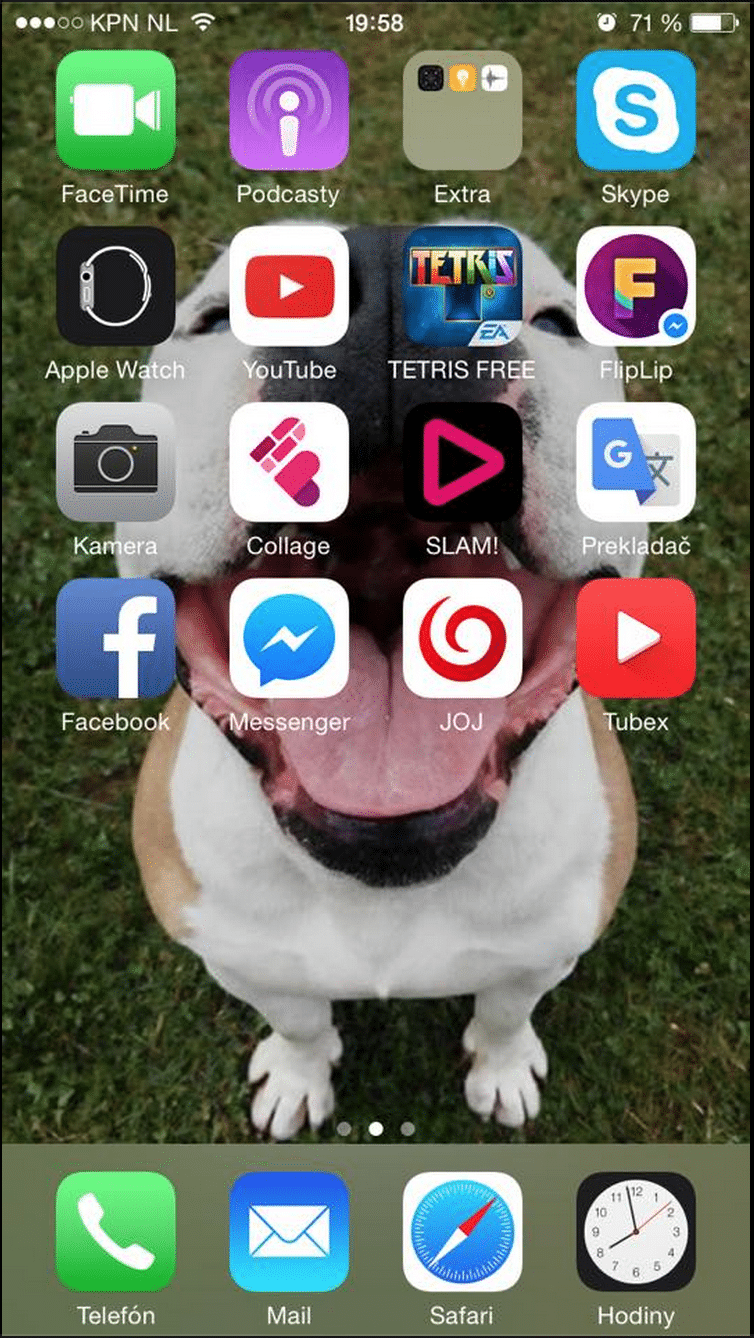Launch the Safari browser

[x=462, y=1232]
